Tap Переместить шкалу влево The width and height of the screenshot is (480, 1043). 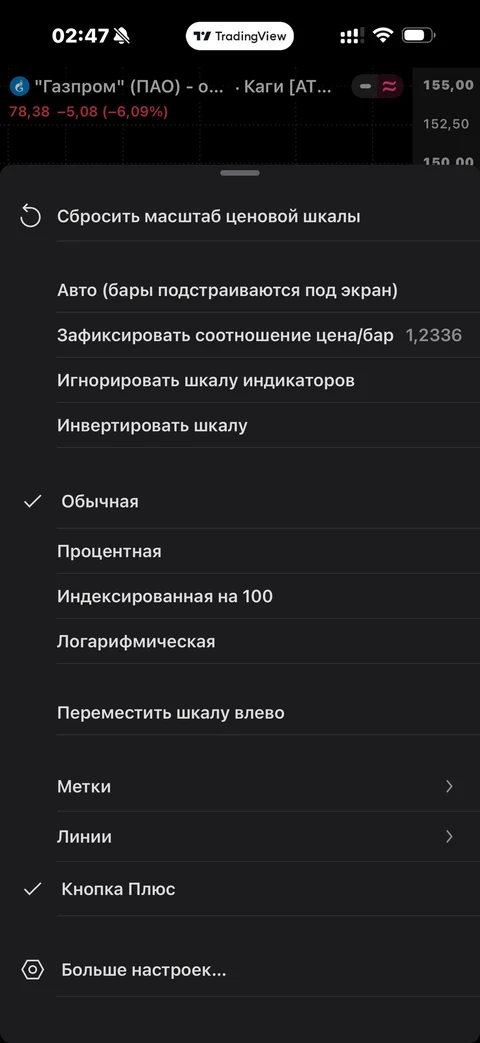click(x=240, y=713)
